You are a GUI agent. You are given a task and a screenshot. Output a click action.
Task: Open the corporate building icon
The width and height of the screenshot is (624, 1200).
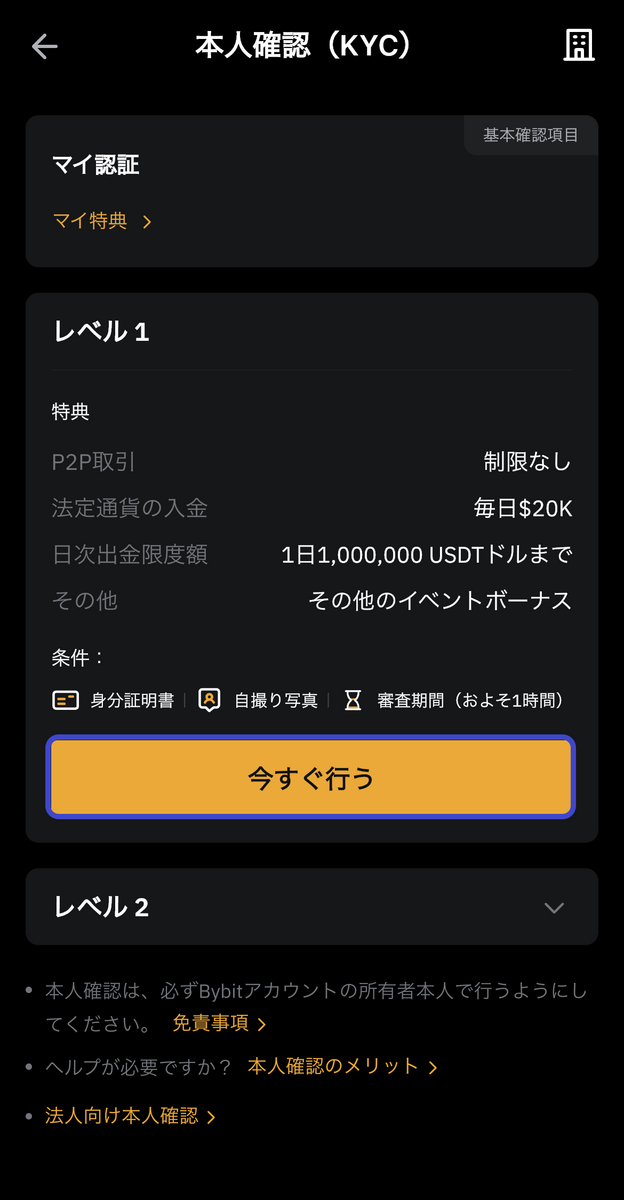tap(579, 45)
